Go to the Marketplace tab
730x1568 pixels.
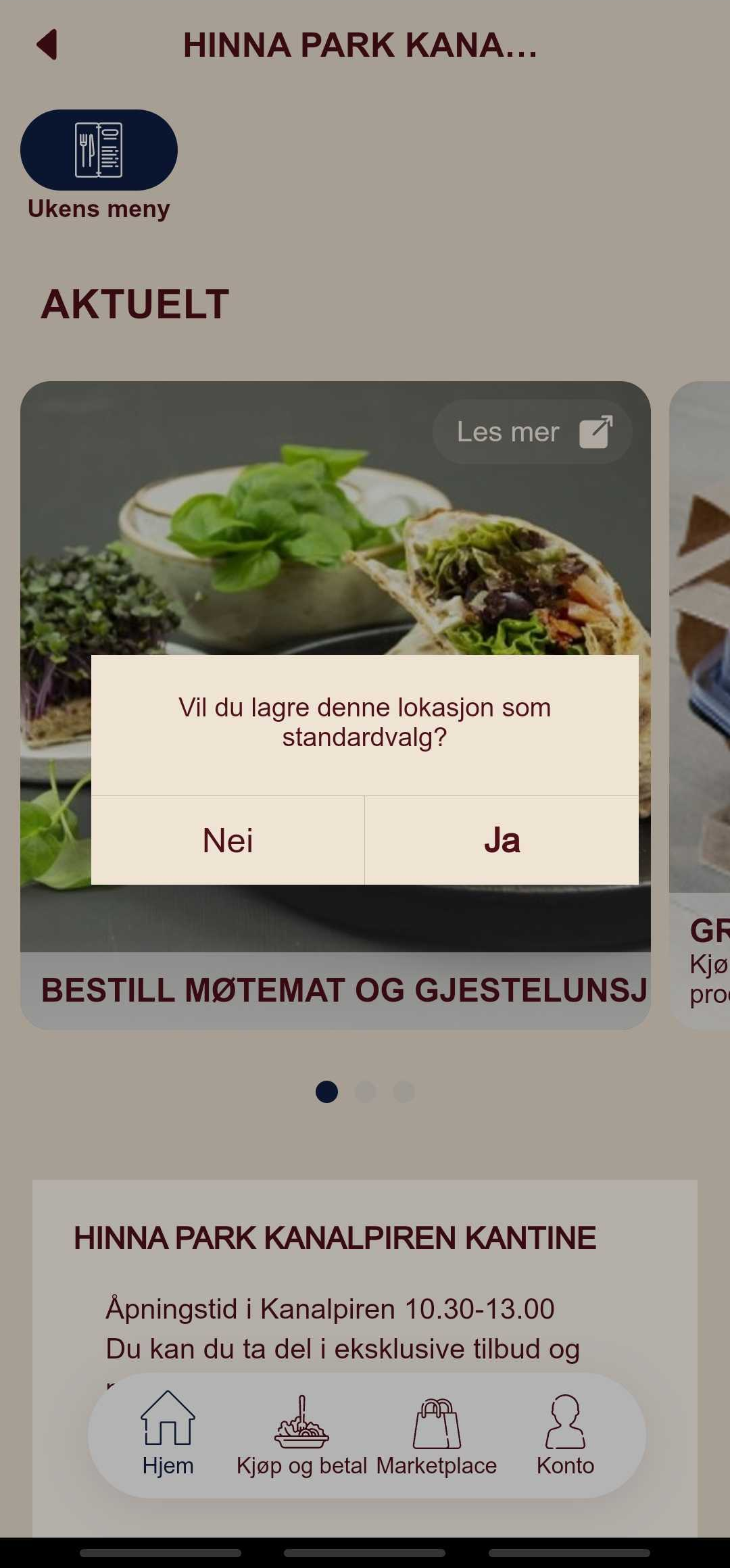tap(437, 1433)
